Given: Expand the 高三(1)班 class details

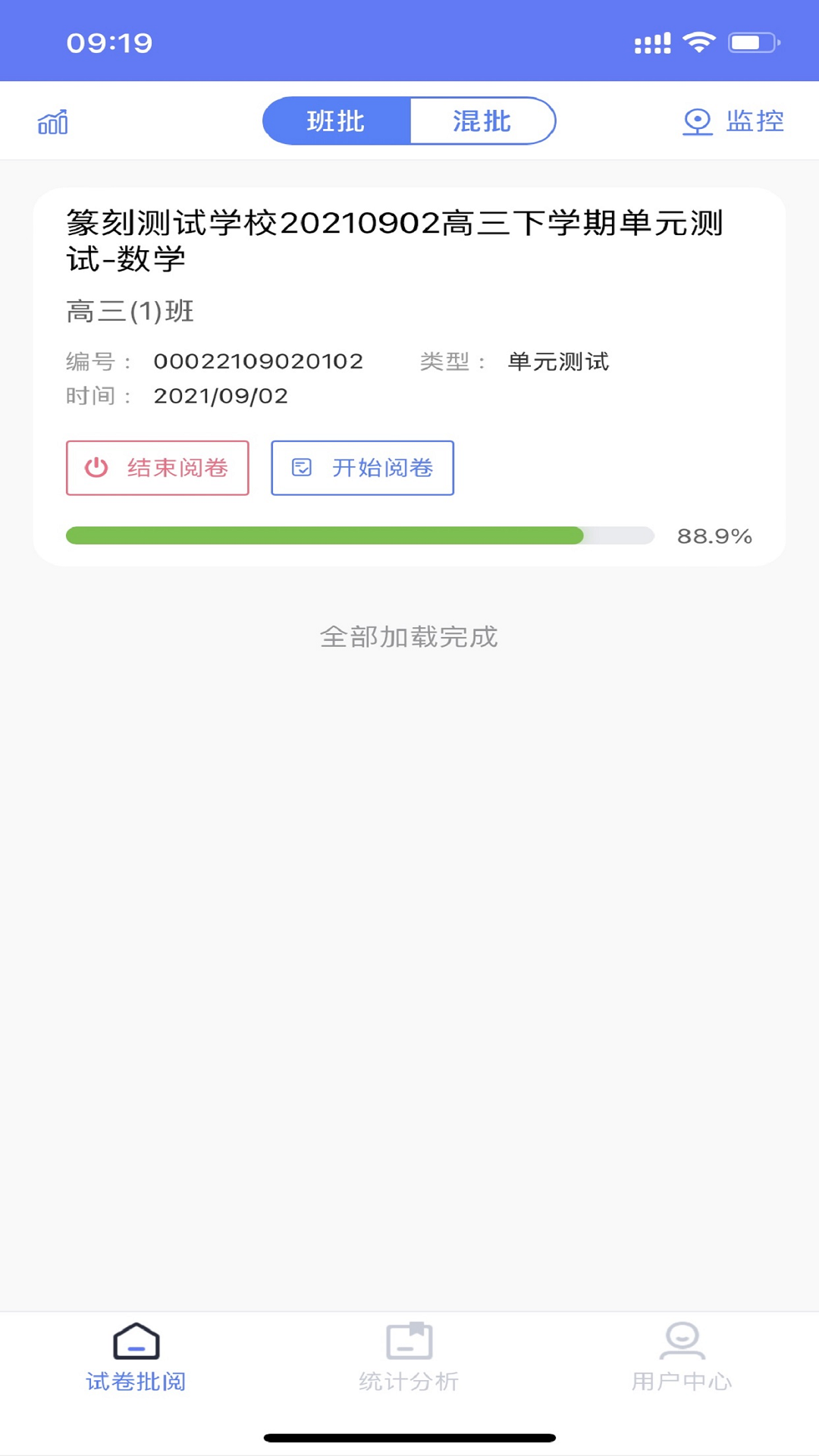Looking at the screenshot, I should click(129, 310).
